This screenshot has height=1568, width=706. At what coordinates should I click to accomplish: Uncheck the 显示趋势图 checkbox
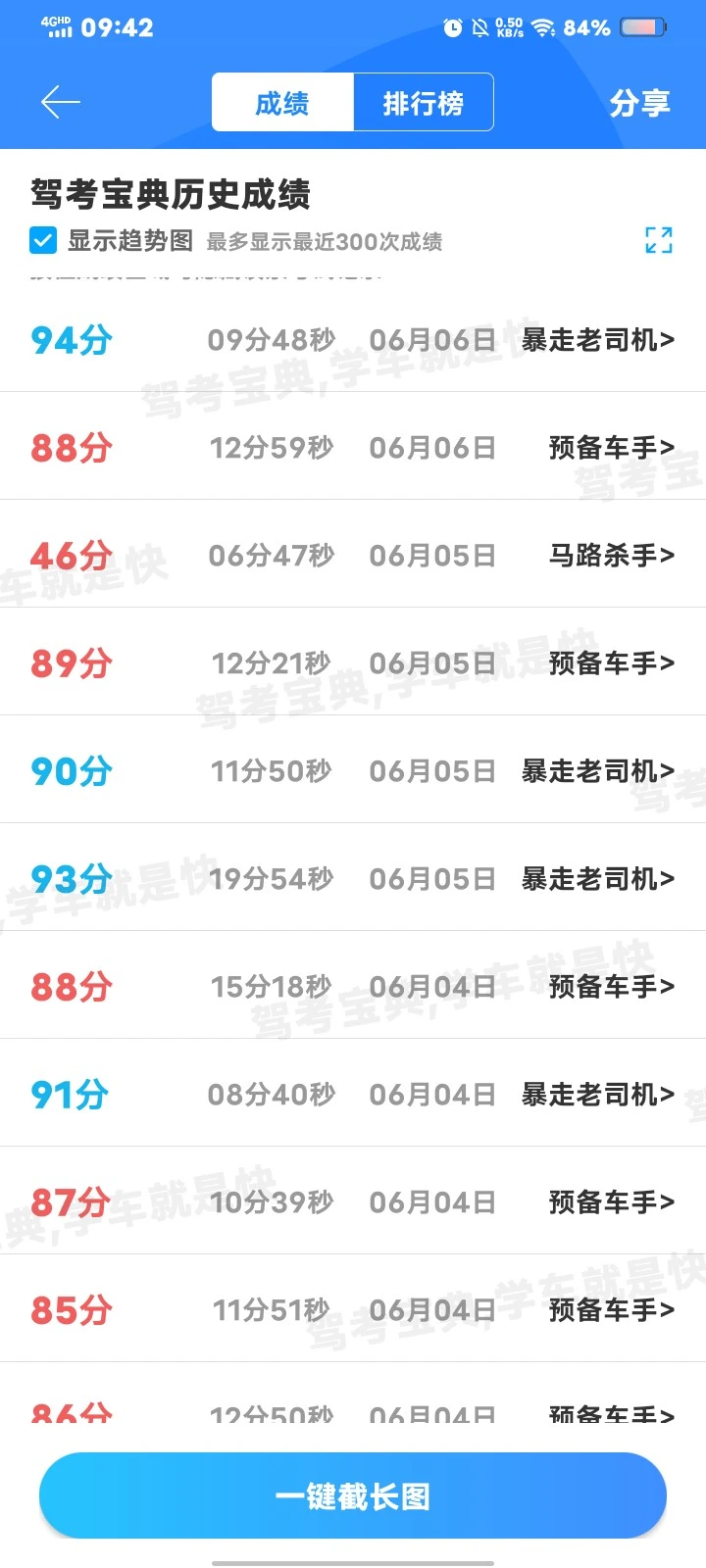coord(43,240)
